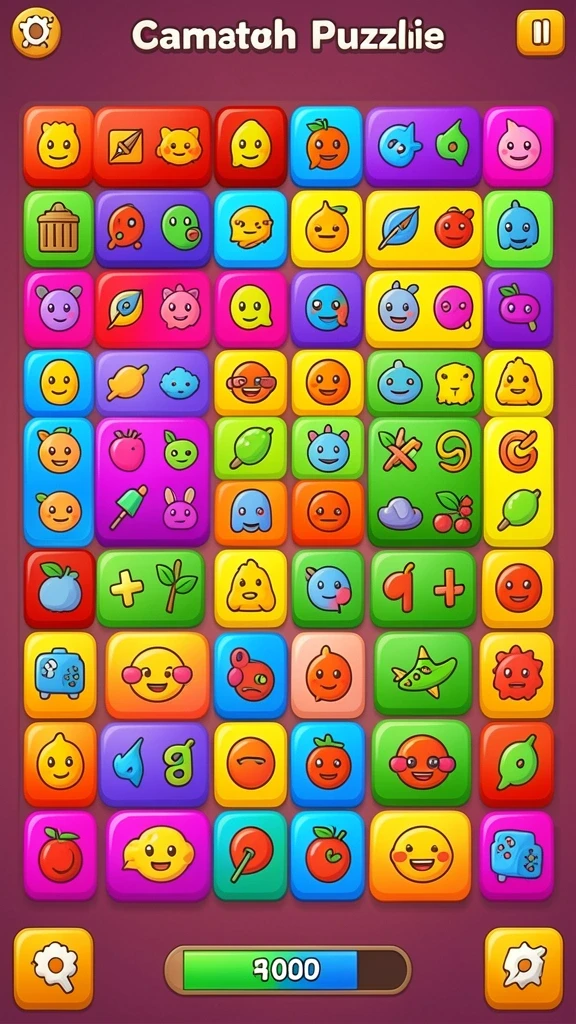Viewport: 576px width, 1024px height.
Task: Select the orange tile with blue ghost
Action: 251,513
